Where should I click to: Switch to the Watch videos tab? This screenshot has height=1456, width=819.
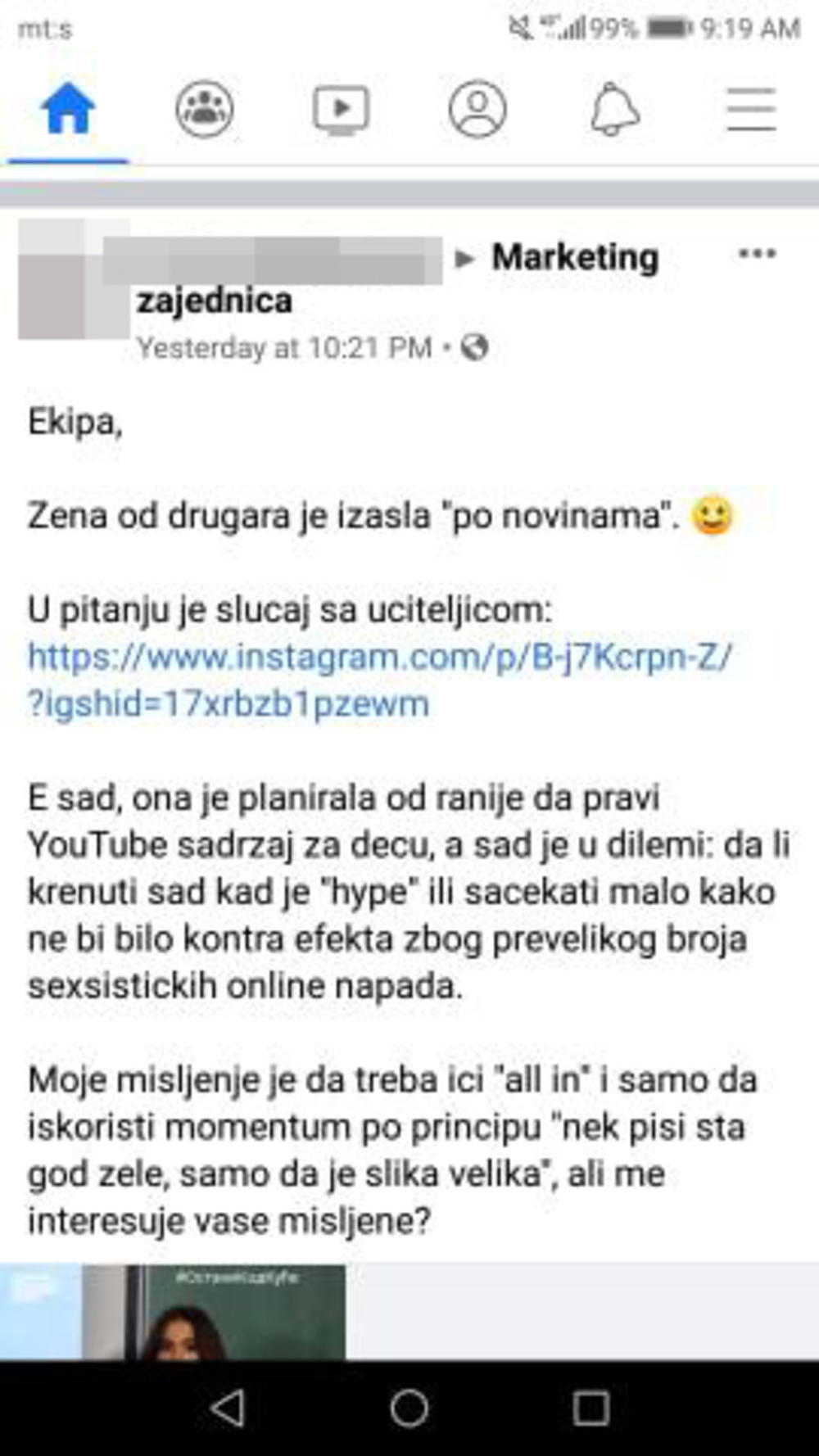coord(341,110)
